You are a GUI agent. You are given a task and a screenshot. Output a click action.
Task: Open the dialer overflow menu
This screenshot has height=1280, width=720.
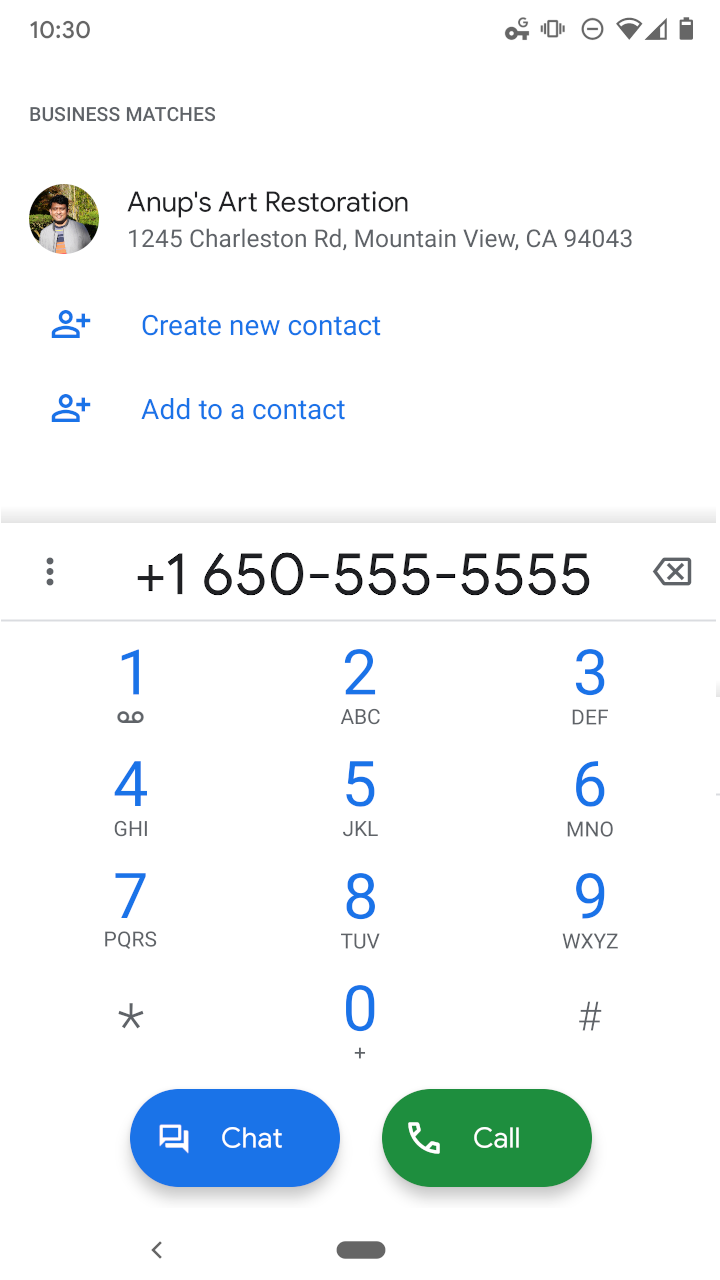tap(50, 572)
